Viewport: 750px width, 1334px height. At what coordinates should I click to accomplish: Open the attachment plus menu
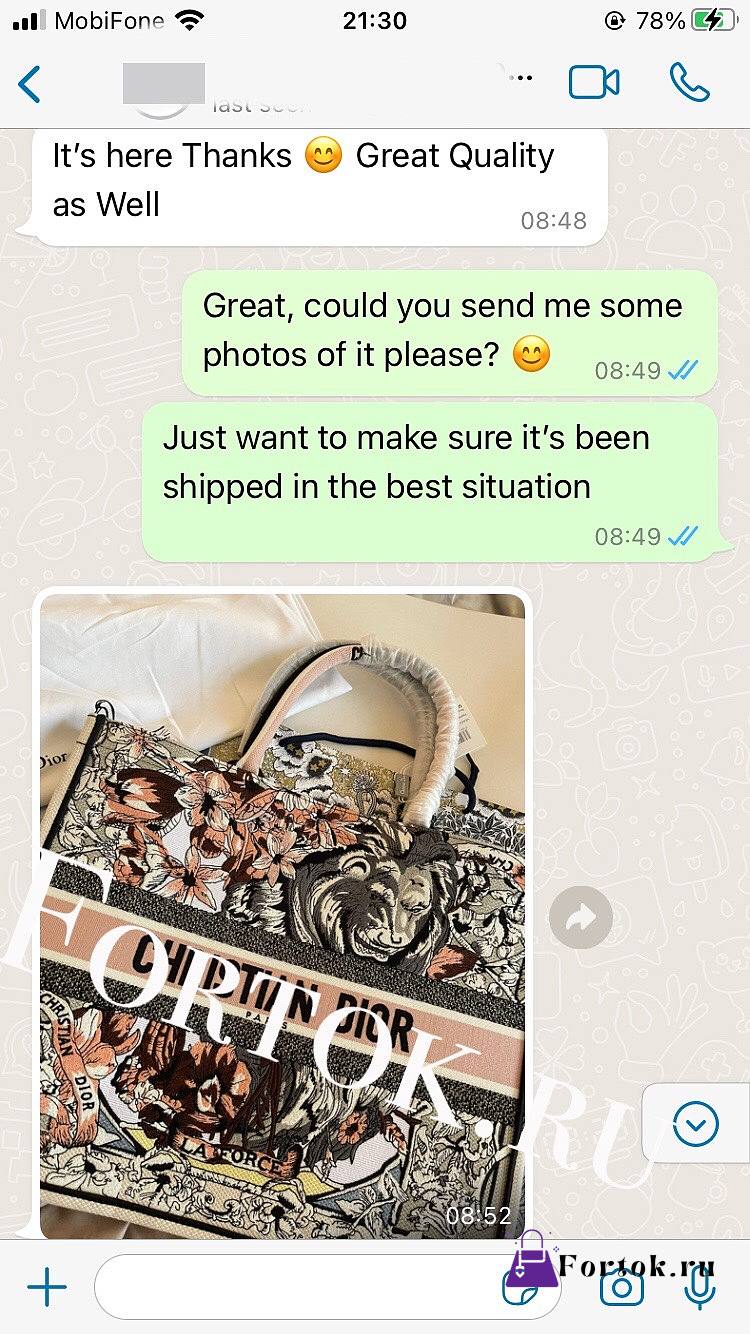(x=46, y=1287)
